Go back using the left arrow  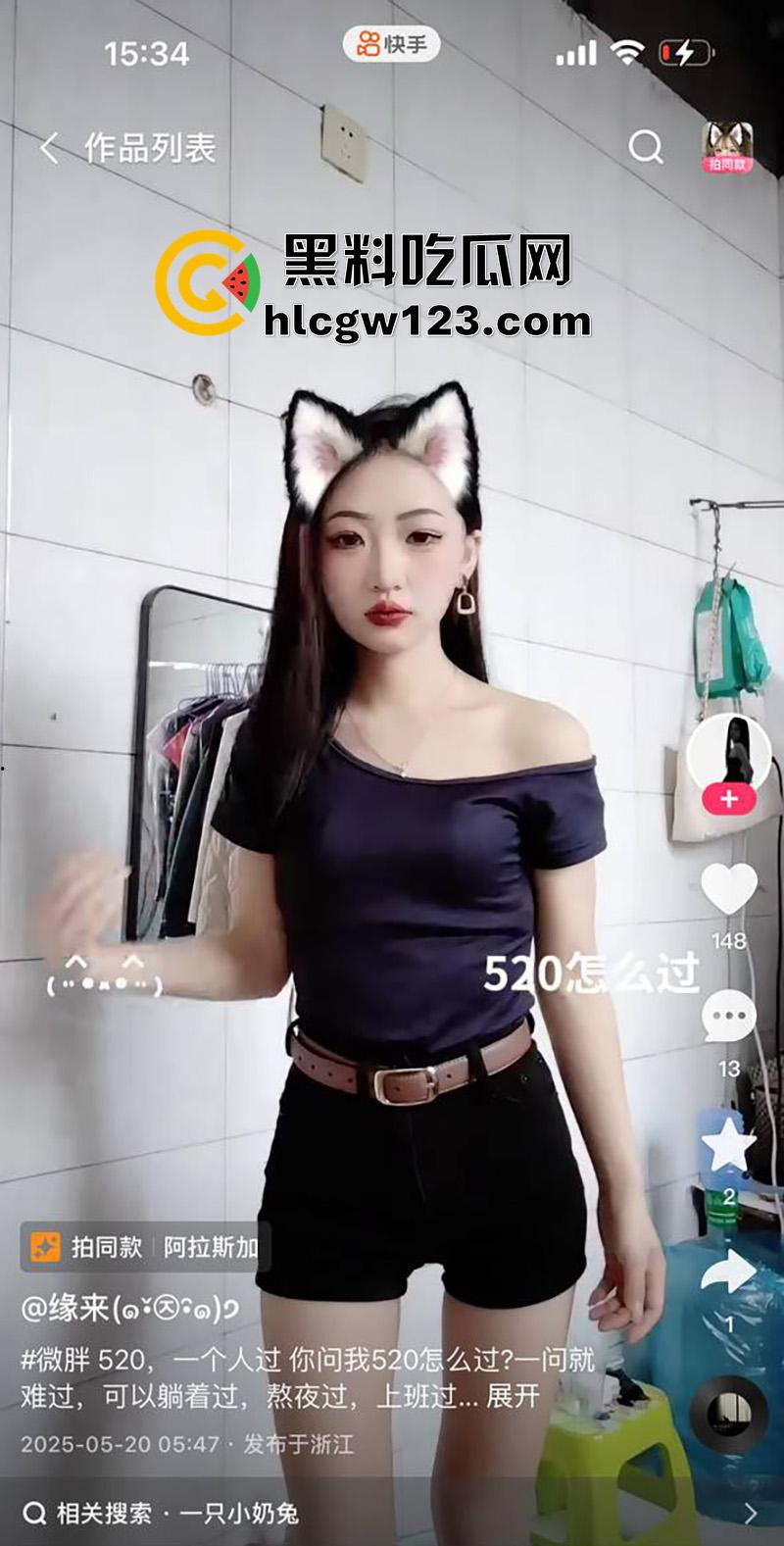[x=47, y=145]
